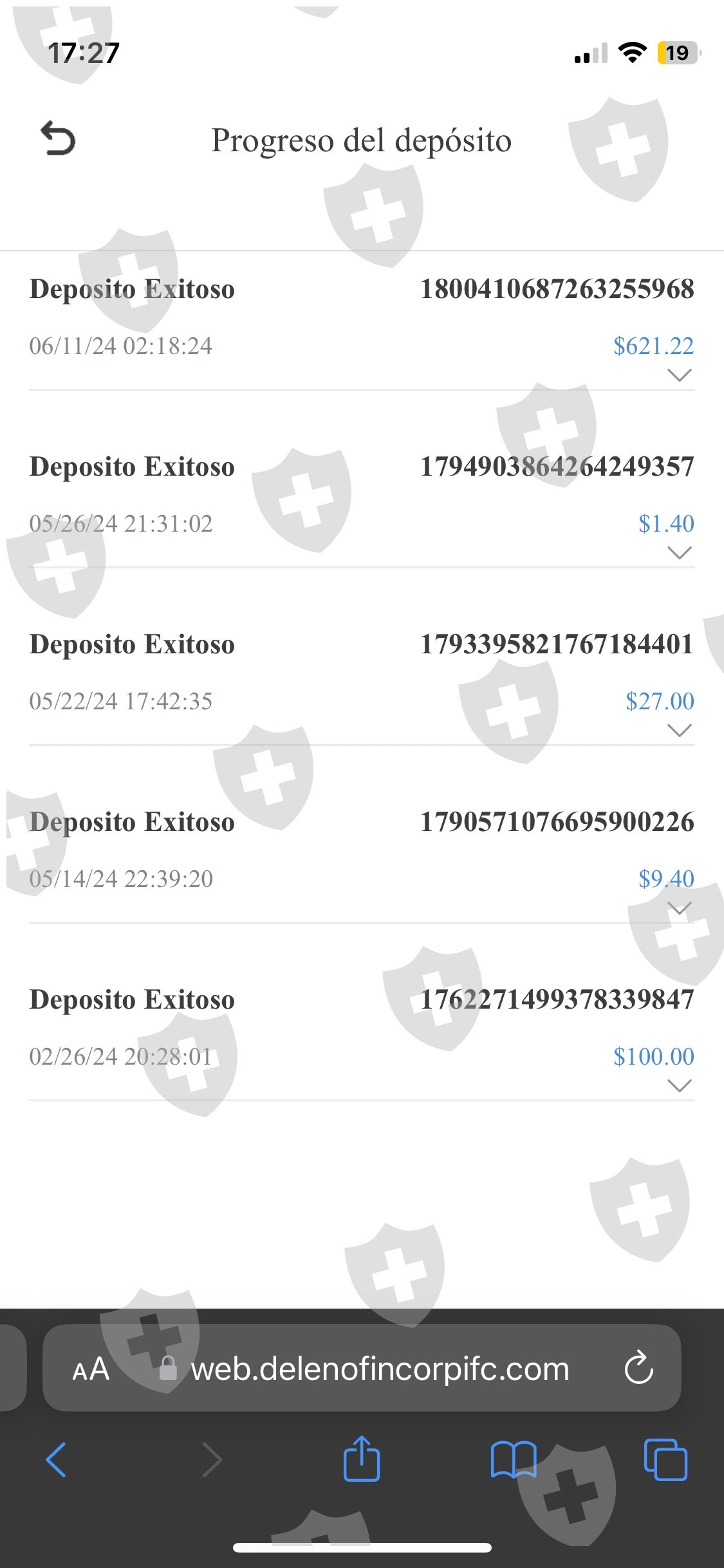
Task: Expand the $27.00 deposit details
Action: [x=679, y=730]
